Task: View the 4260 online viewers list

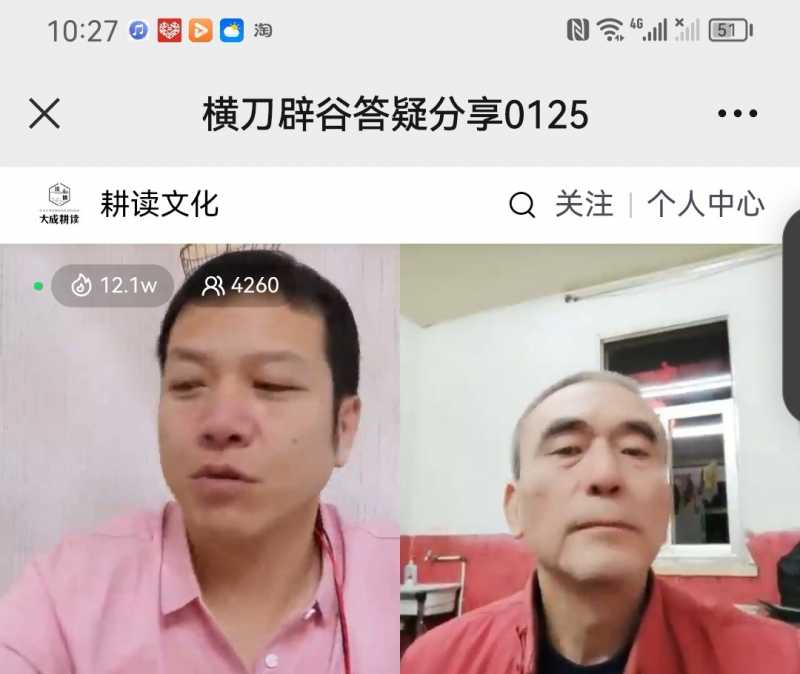Action: pyautogui.click(x=241, y=286)
